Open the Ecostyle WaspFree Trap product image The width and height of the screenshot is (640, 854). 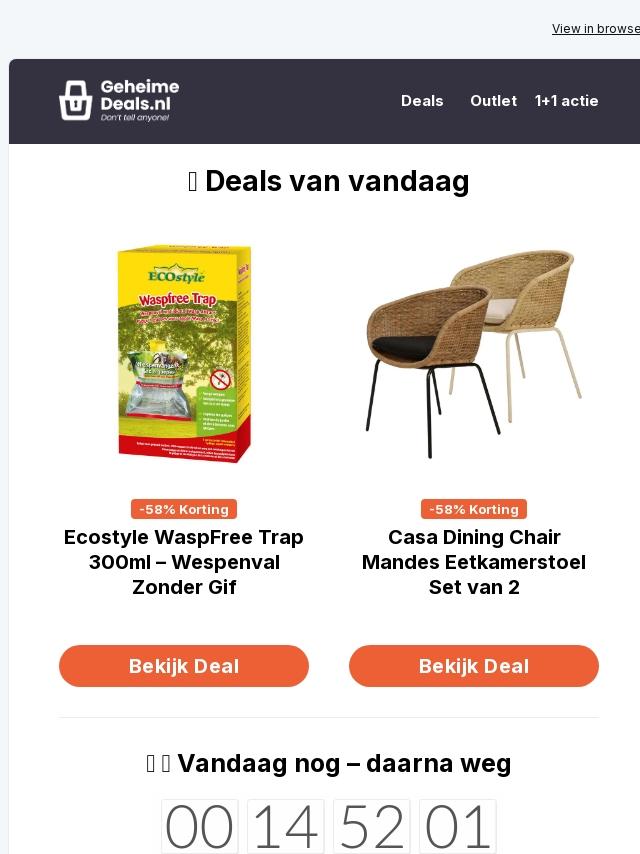[184, 354]
